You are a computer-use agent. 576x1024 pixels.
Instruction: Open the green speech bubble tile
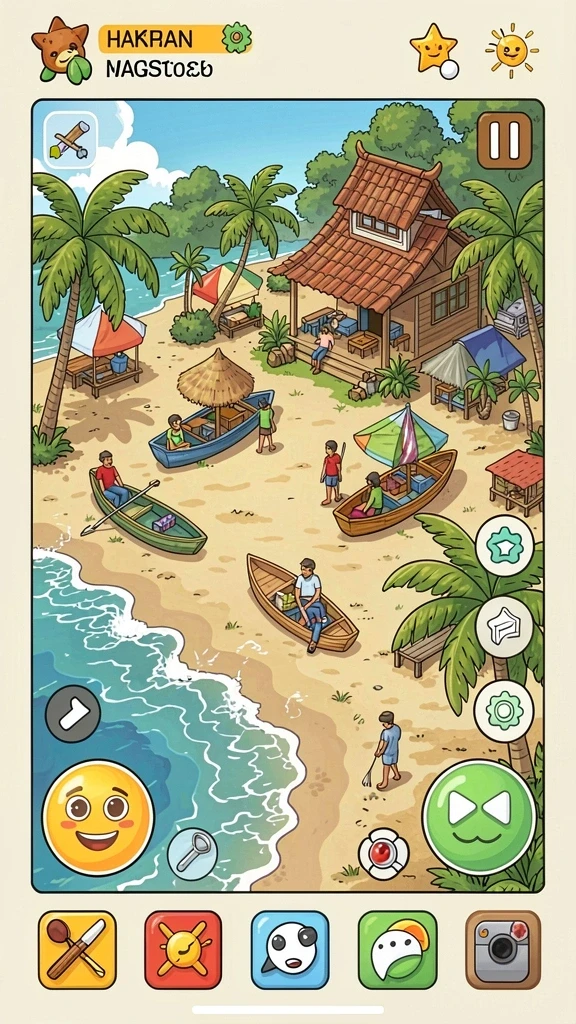(x=397, y=950)
